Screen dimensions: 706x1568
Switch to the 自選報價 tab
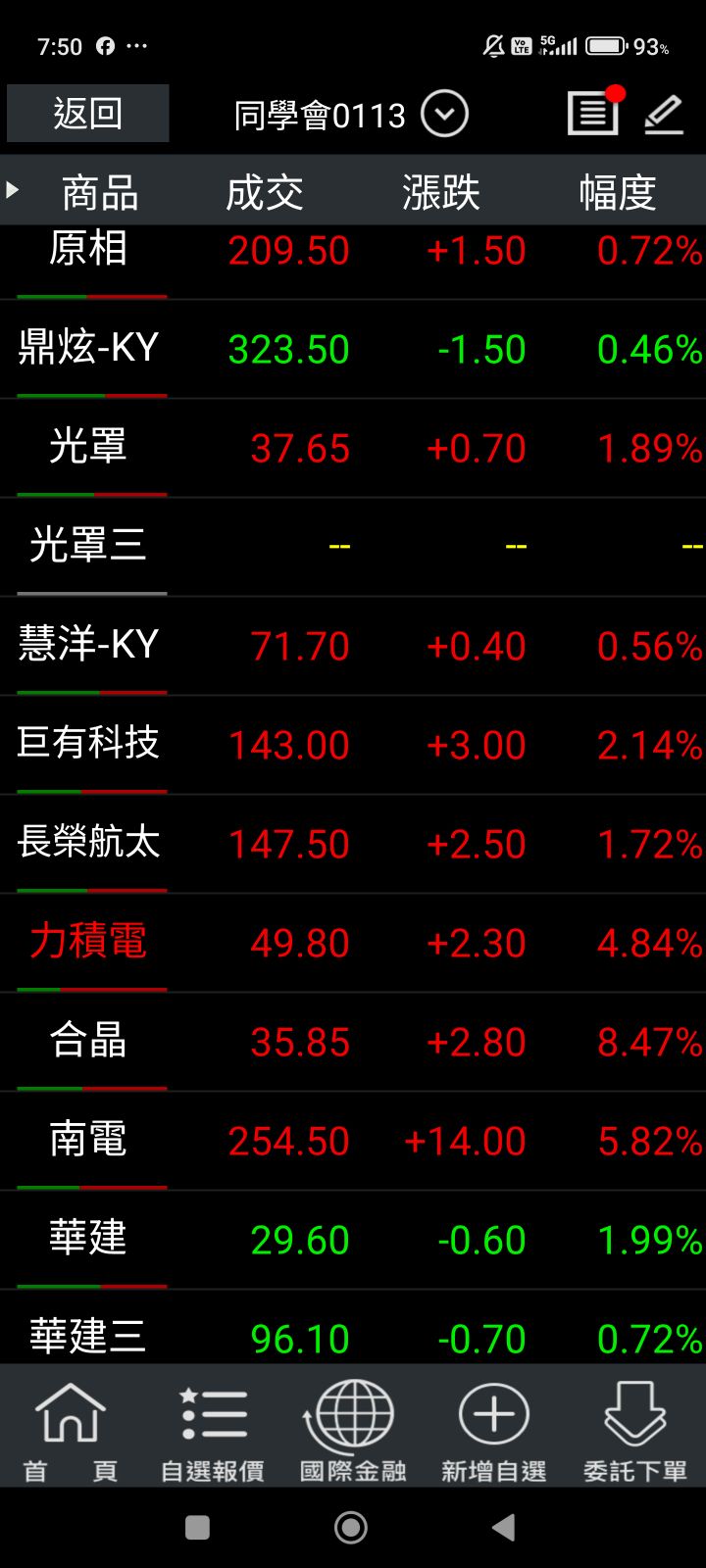coord(212,1430)
